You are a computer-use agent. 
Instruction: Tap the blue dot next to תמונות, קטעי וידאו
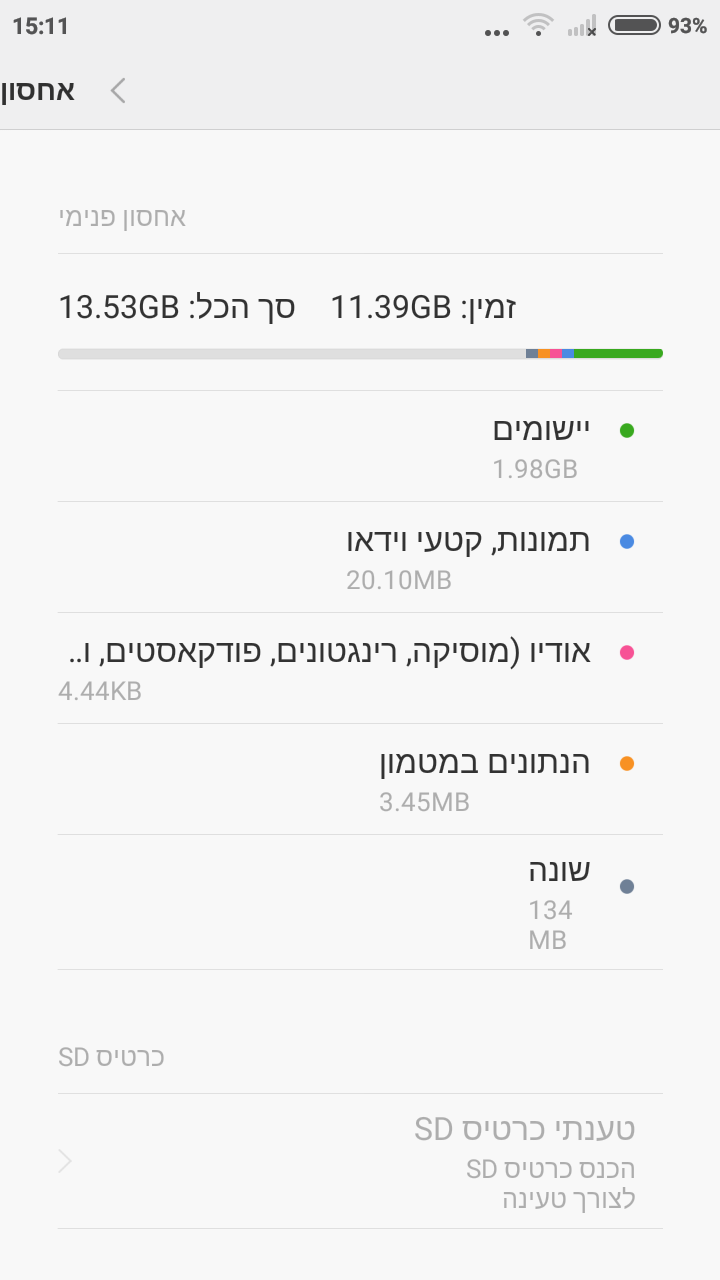click(x=627, y=540)
